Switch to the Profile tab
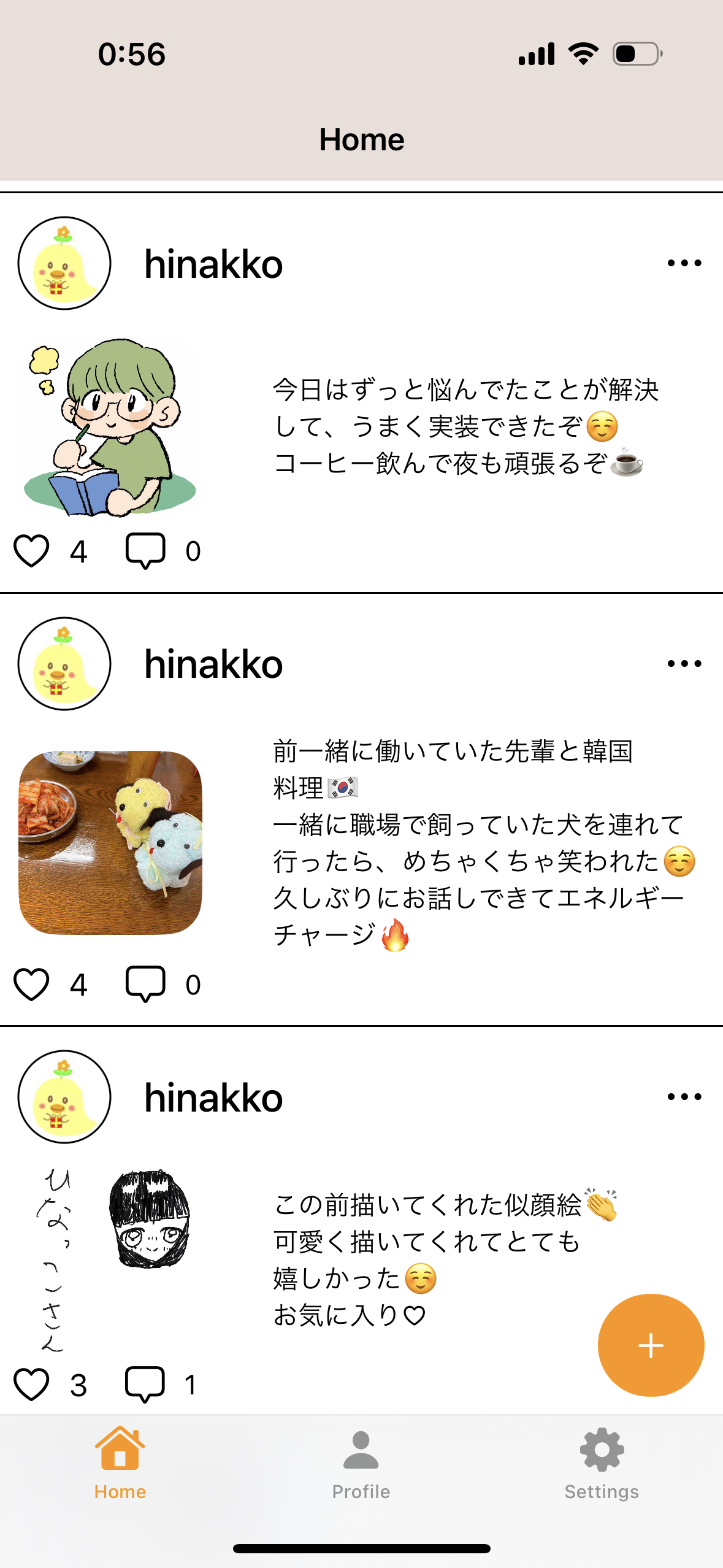 361,1463
